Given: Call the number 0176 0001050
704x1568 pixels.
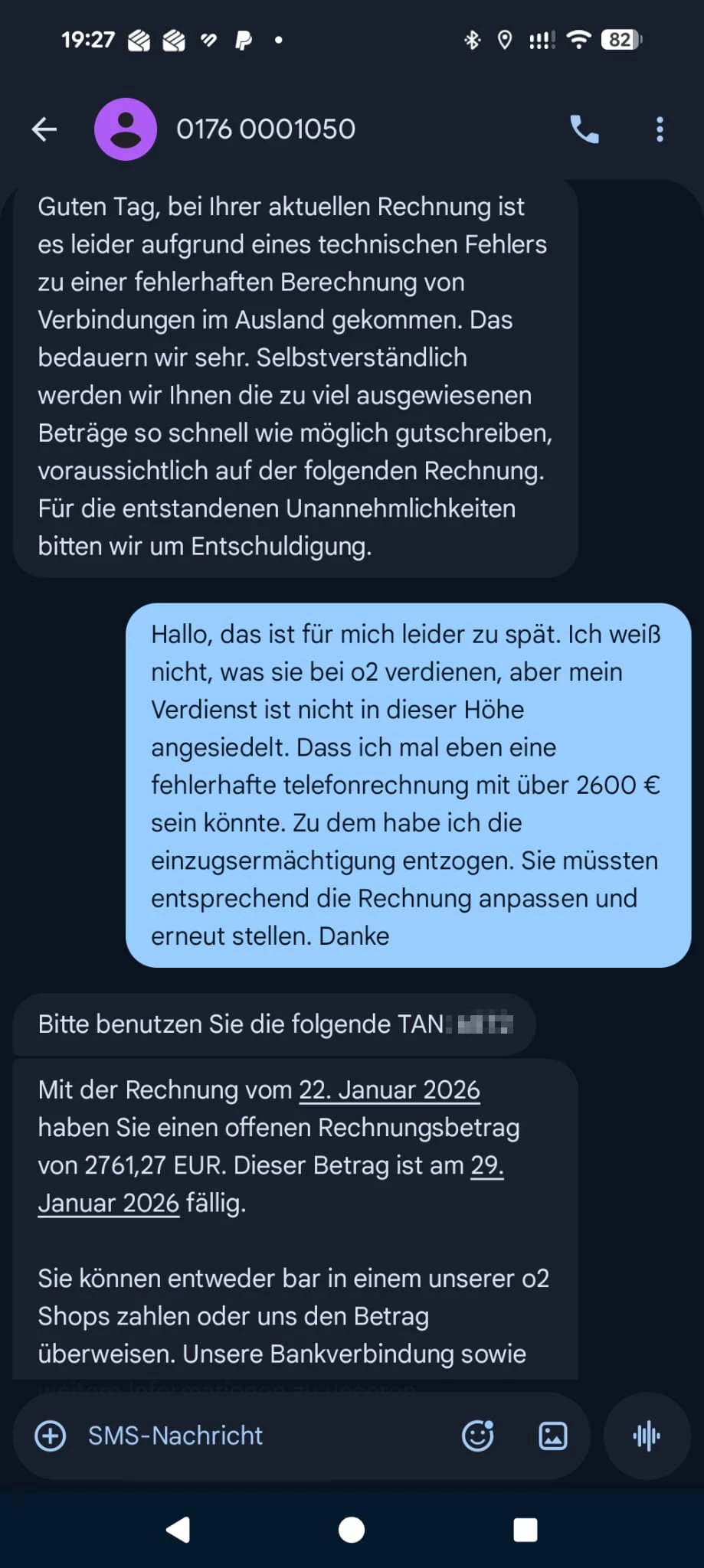Looking at the screenshot, I should (x=584, y=129).
